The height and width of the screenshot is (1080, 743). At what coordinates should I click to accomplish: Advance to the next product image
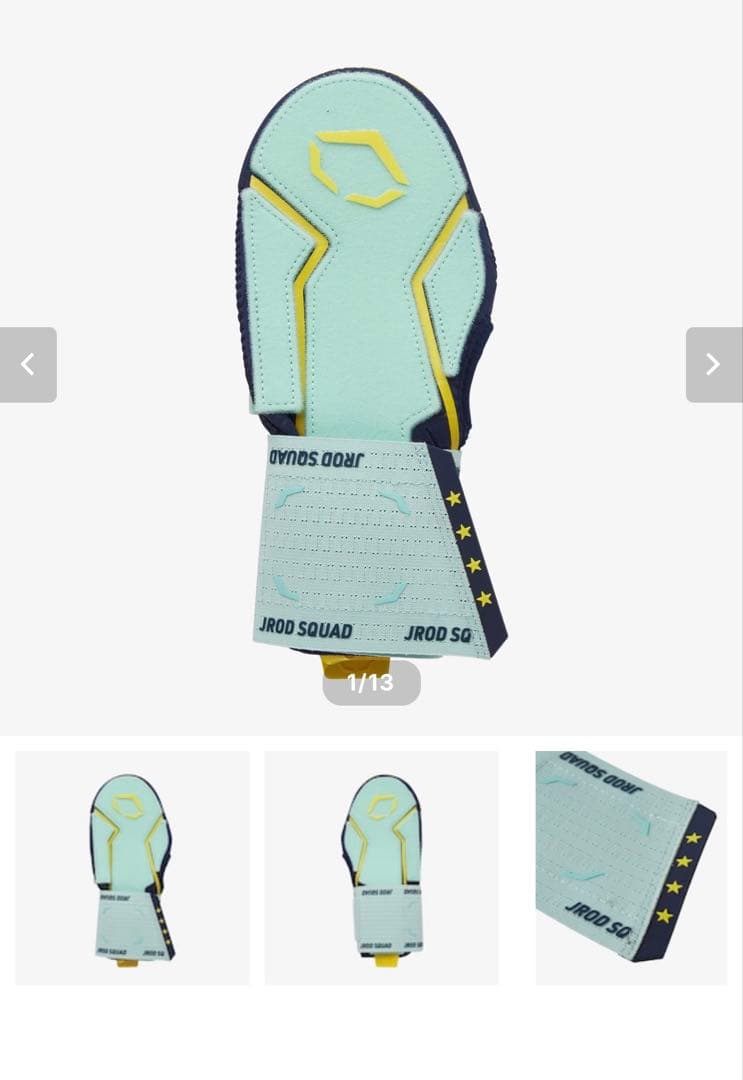pos(713,365)
